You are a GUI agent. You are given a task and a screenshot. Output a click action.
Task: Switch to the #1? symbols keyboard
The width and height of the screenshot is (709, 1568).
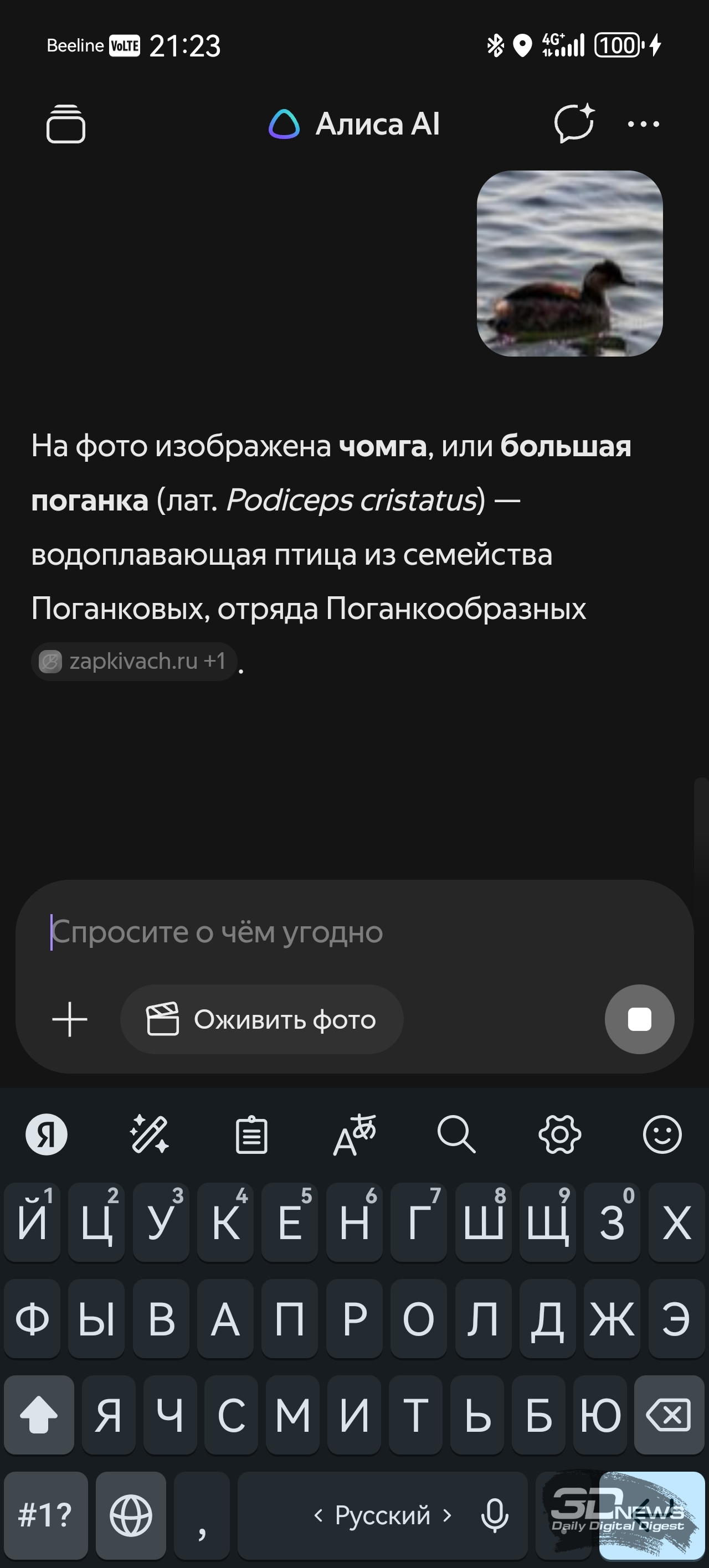[x=45, y=1514]
